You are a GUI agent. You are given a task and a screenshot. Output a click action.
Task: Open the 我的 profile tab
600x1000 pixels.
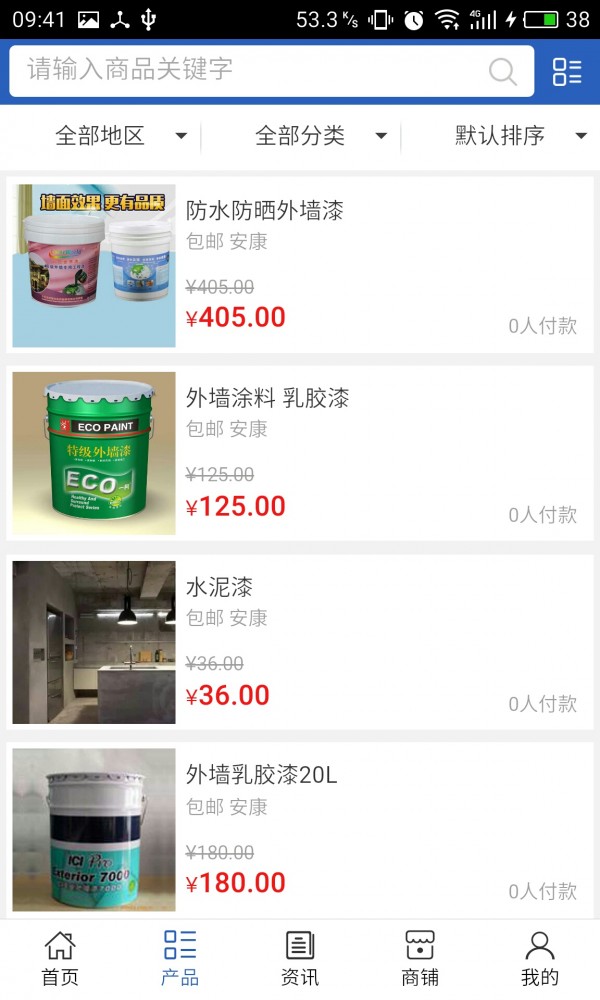pyautogui.click(x=540, y=958)
